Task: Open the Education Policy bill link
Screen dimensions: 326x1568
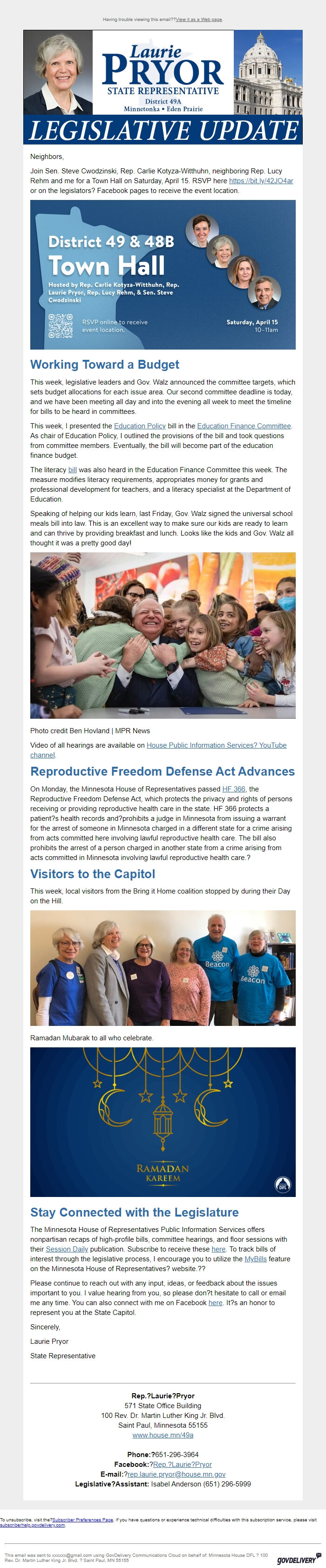Action: [139, 426]
